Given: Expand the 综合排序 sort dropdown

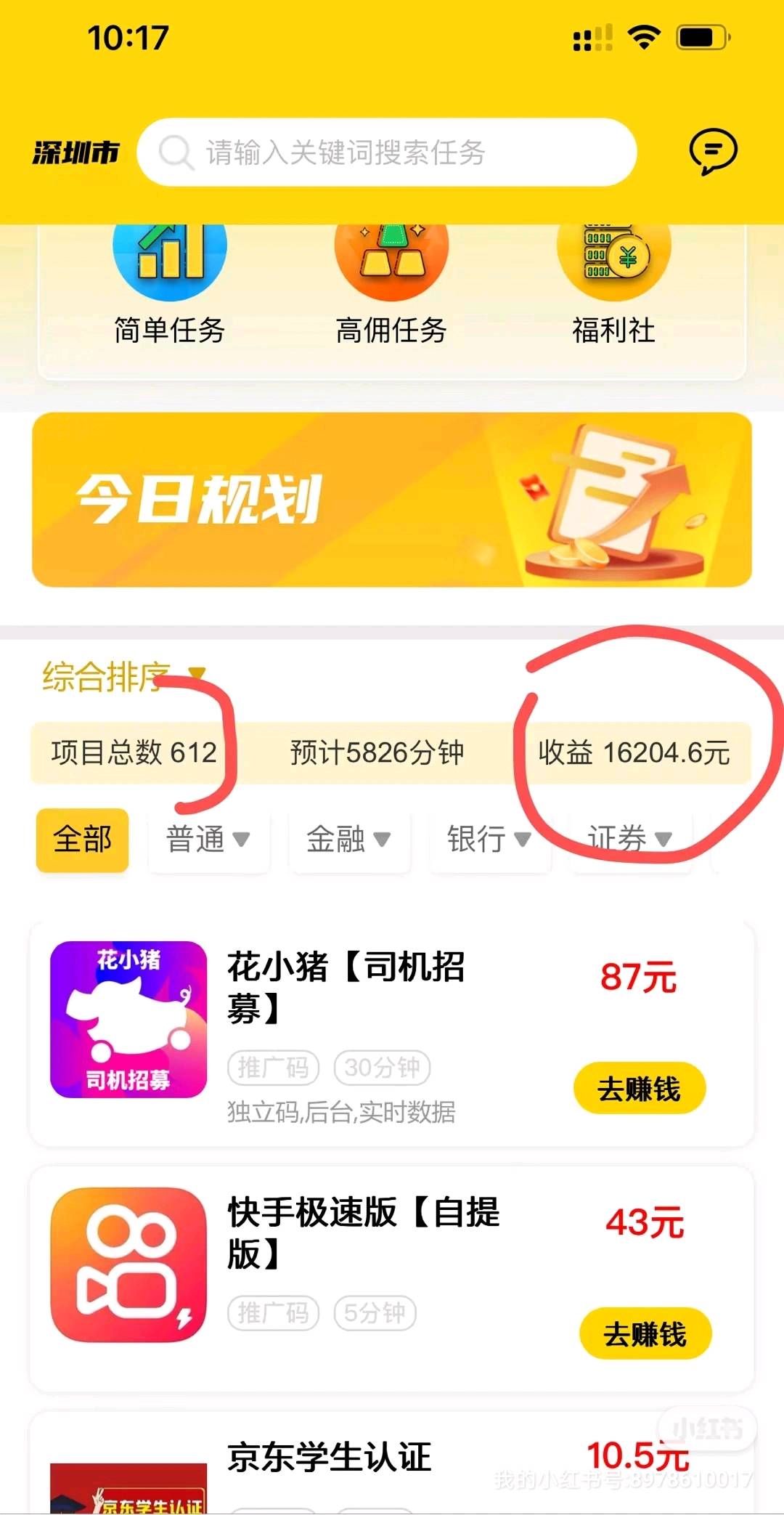Looking at the screenshot, I should [x=123, y=677].
